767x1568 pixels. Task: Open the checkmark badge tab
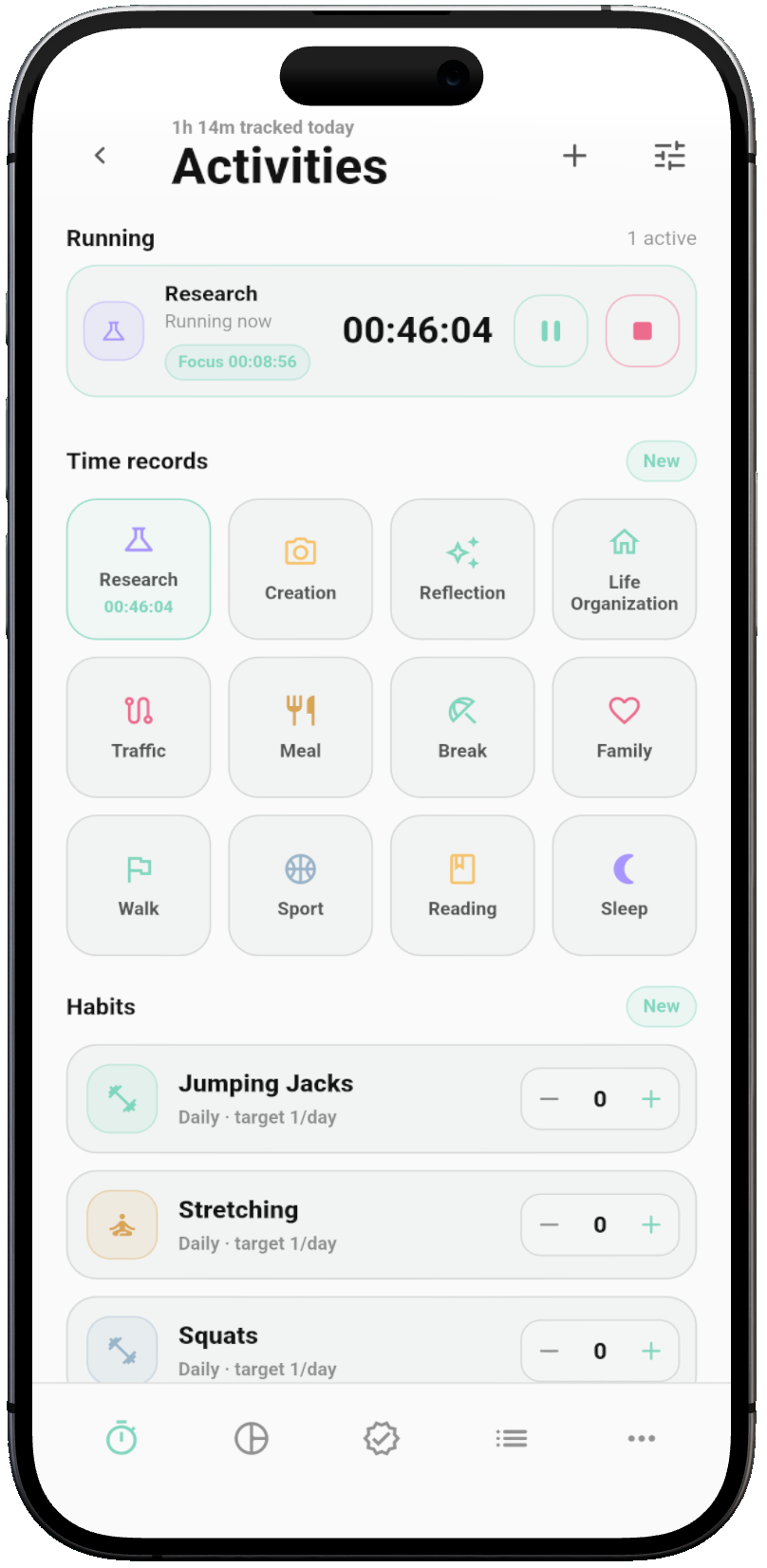[x=382, y=1439]
